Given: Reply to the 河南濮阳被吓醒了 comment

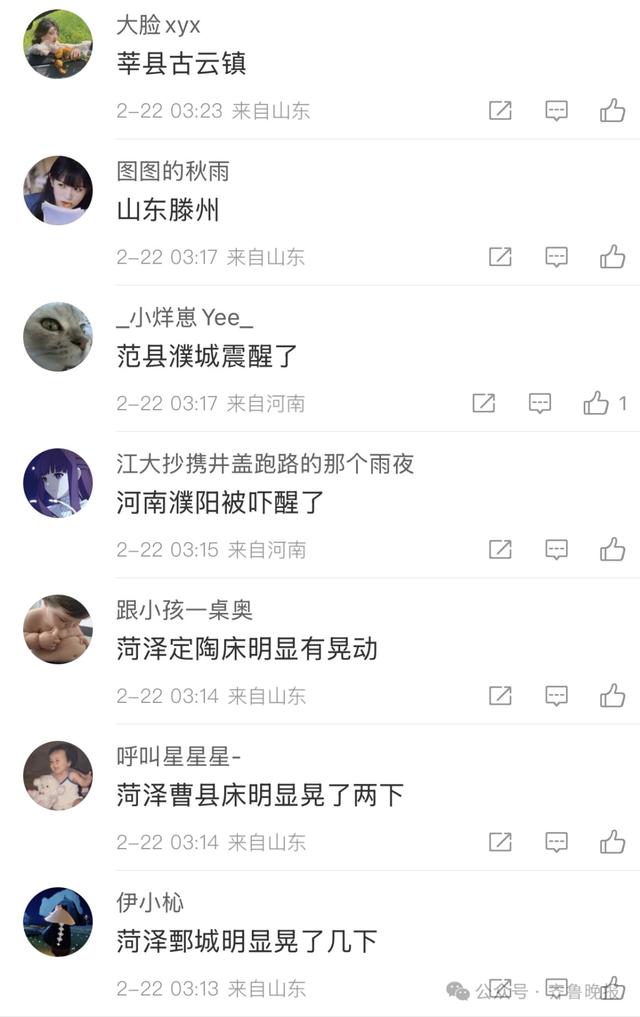Looking at the screenshot, I should (556, 549).
